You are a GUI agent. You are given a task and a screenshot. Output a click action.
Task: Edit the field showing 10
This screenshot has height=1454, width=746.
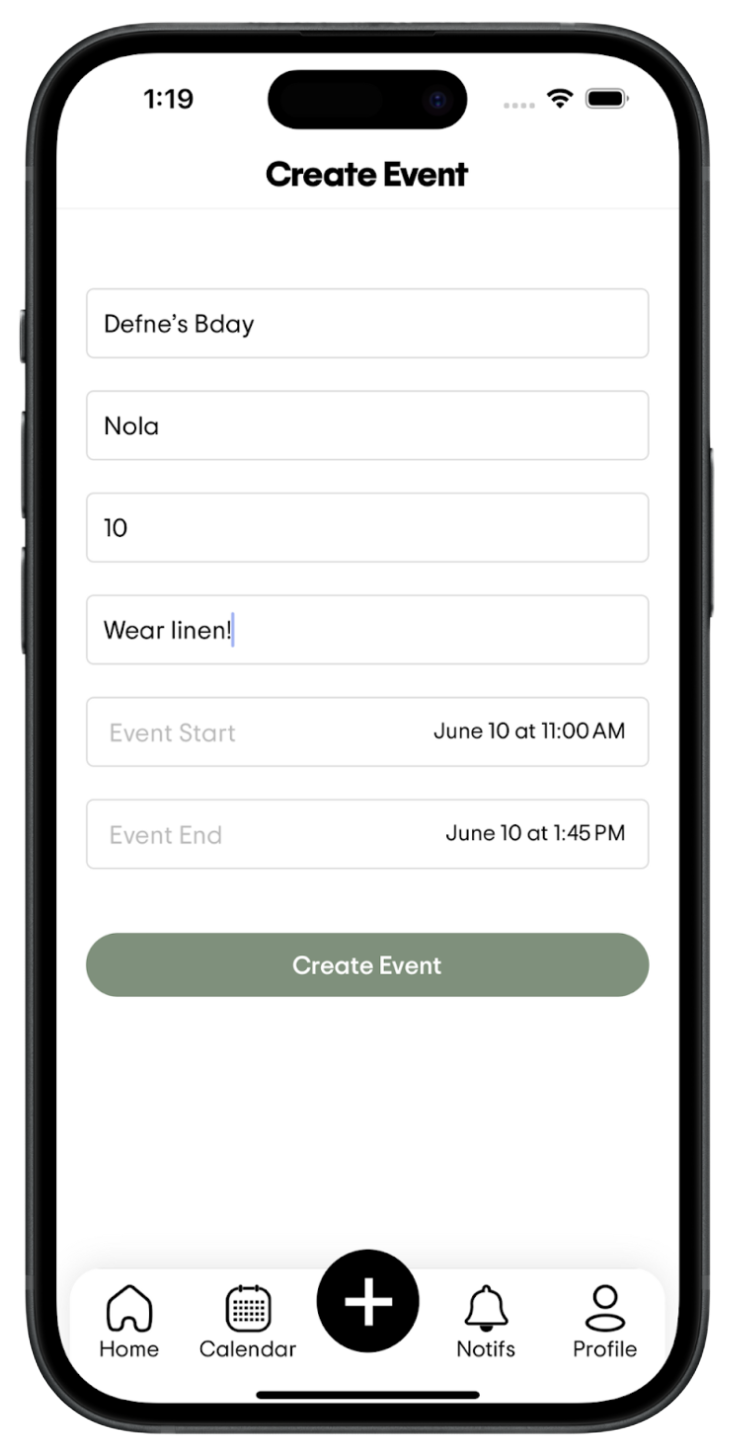click(x=367, y=528)
